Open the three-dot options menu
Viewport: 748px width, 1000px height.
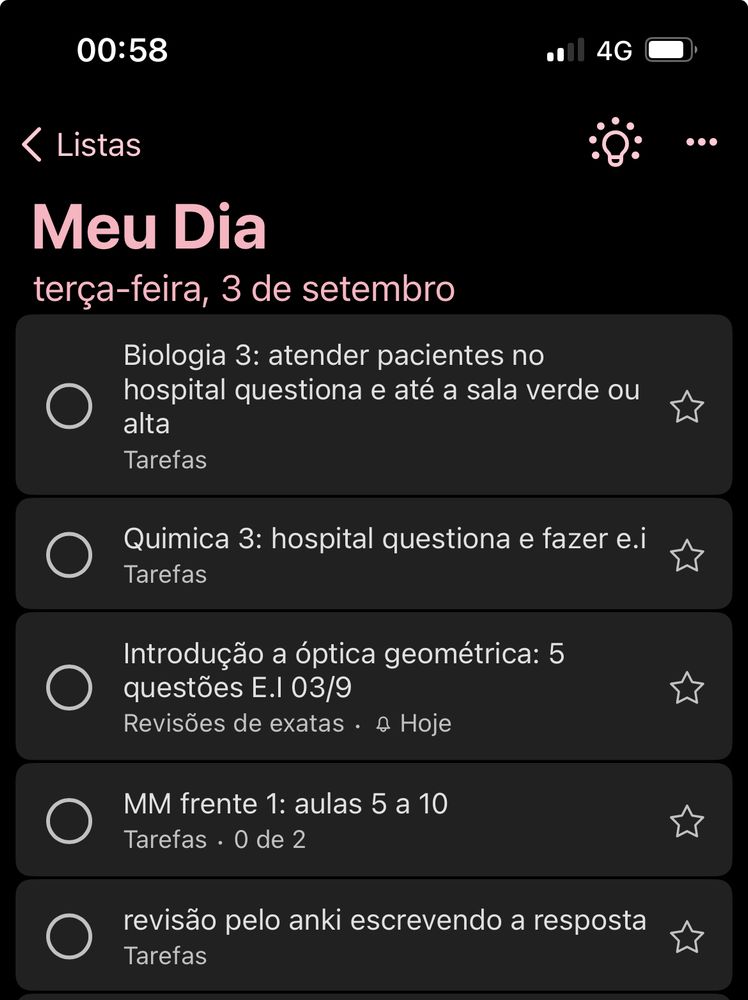[x=702, y=143]
